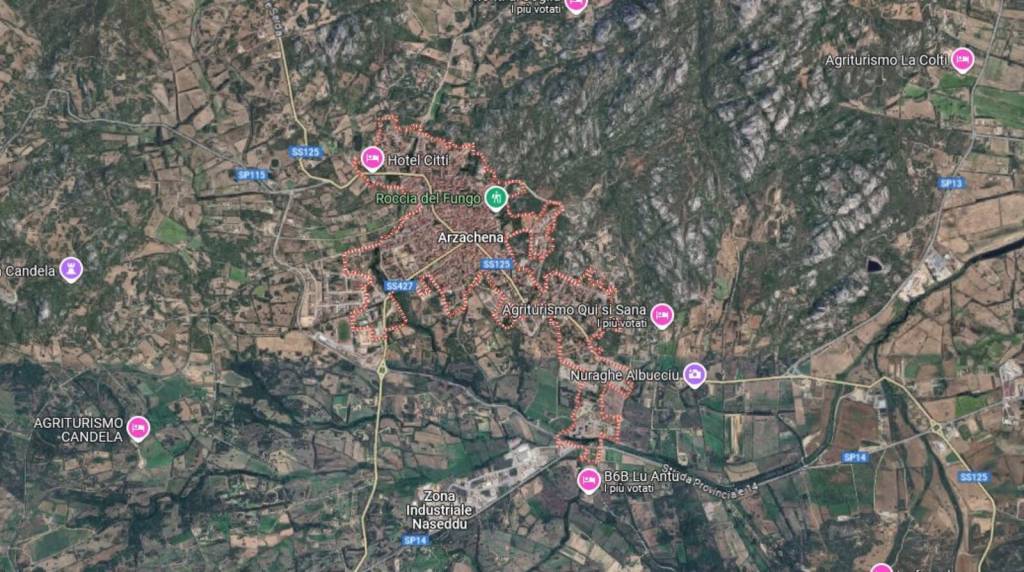Select the Nuraghe Albucciu landmark pin
The height and width of the screenshot is (572, 1024).
point(694,375)
